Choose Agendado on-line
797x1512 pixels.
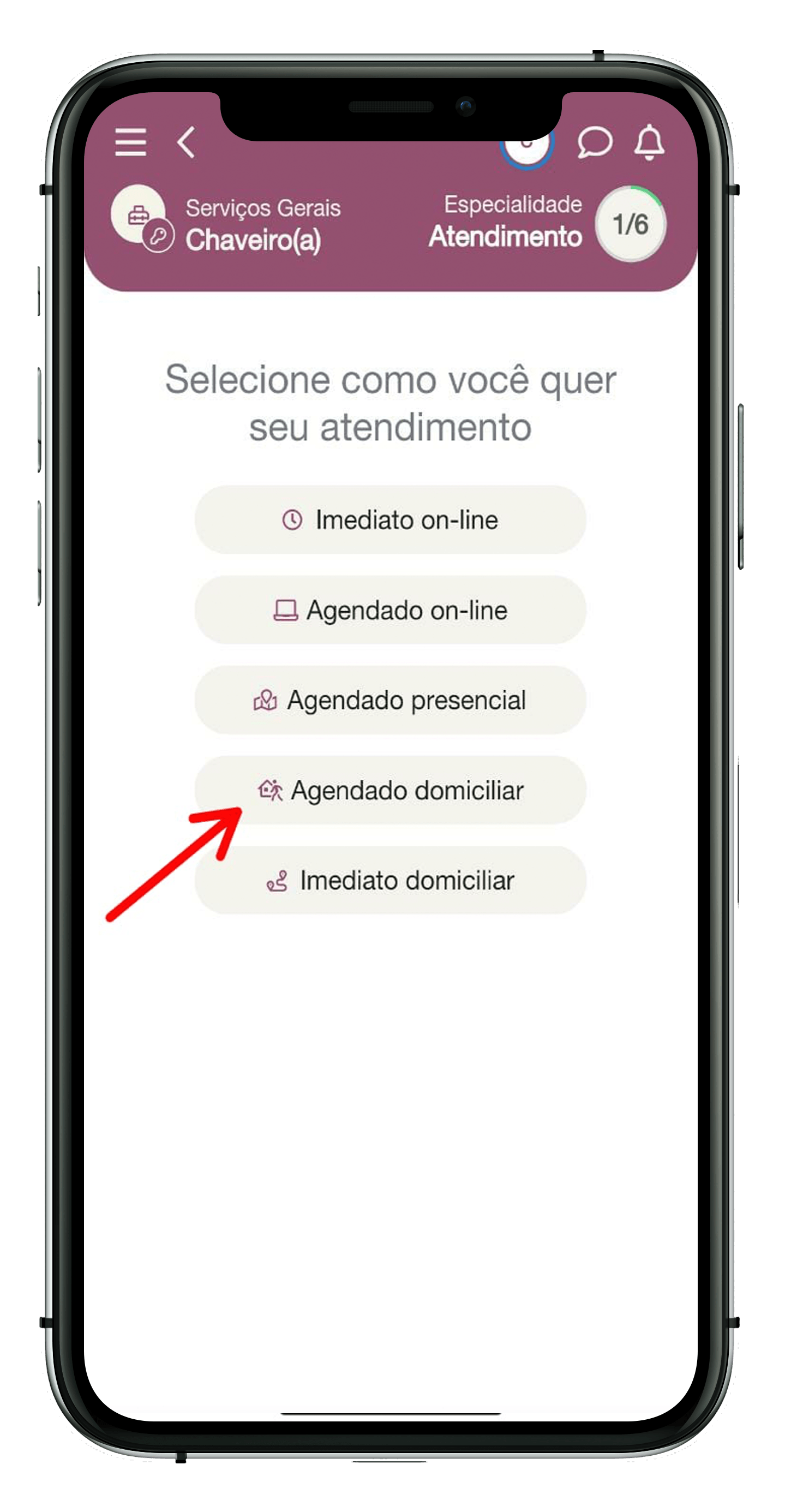point(390,610)
